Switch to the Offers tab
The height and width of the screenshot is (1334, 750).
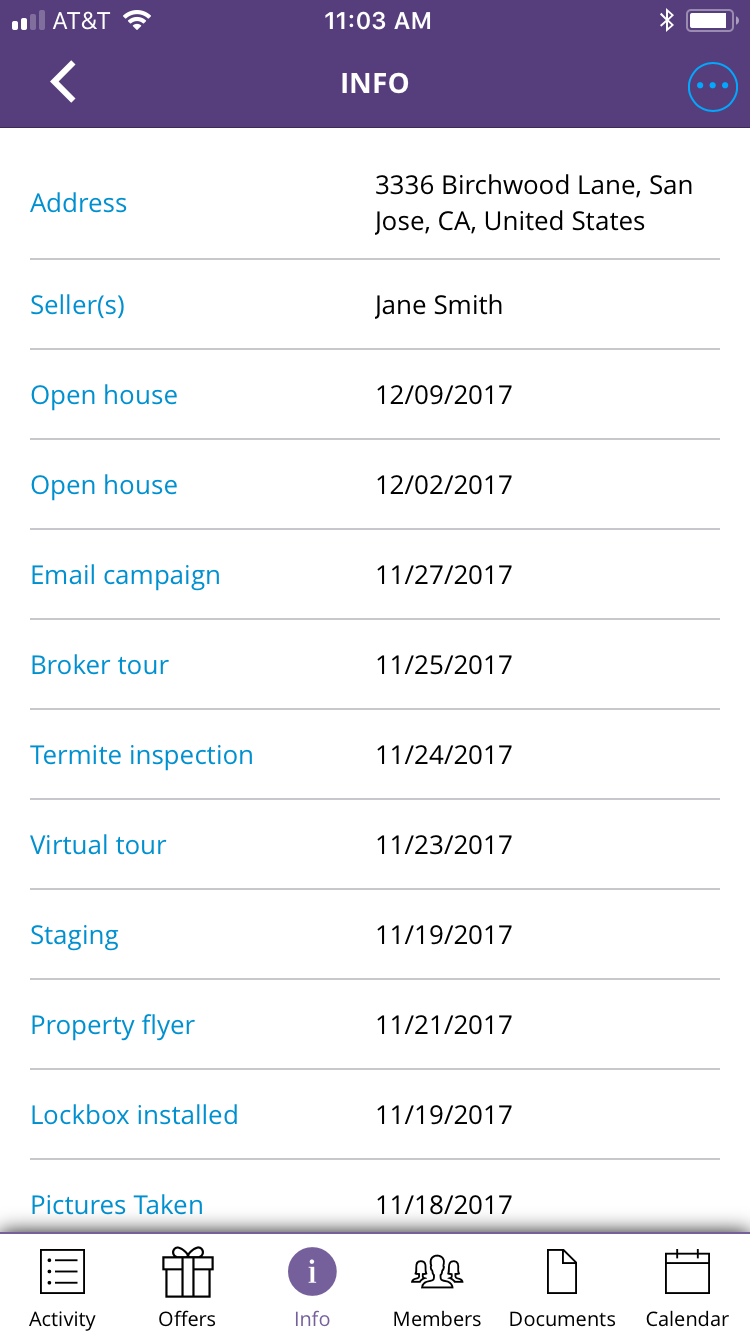(187, 1287)
